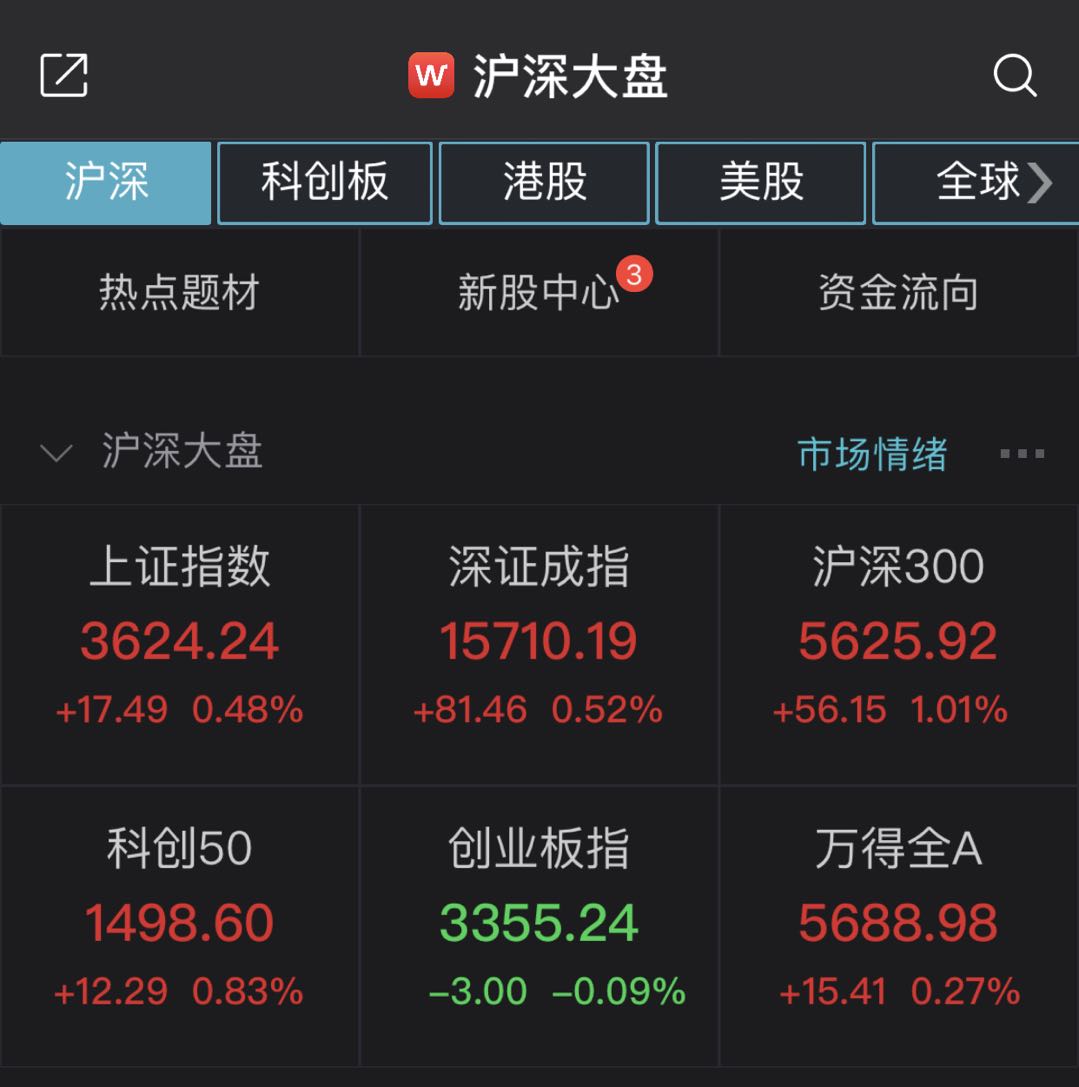
Task: Open the 万得全A index card
Action: (898, 920)
